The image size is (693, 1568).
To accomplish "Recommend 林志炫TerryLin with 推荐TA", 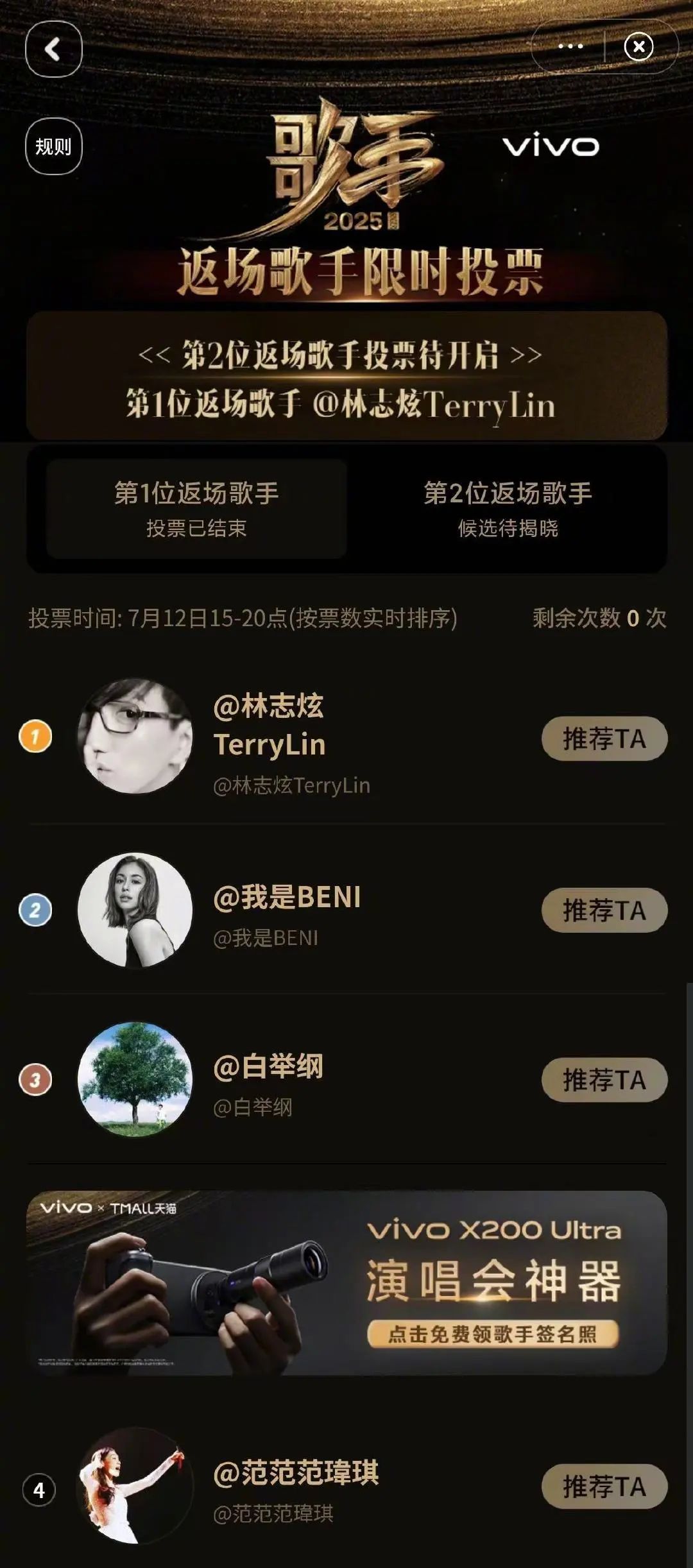I will tap(604, 738).
